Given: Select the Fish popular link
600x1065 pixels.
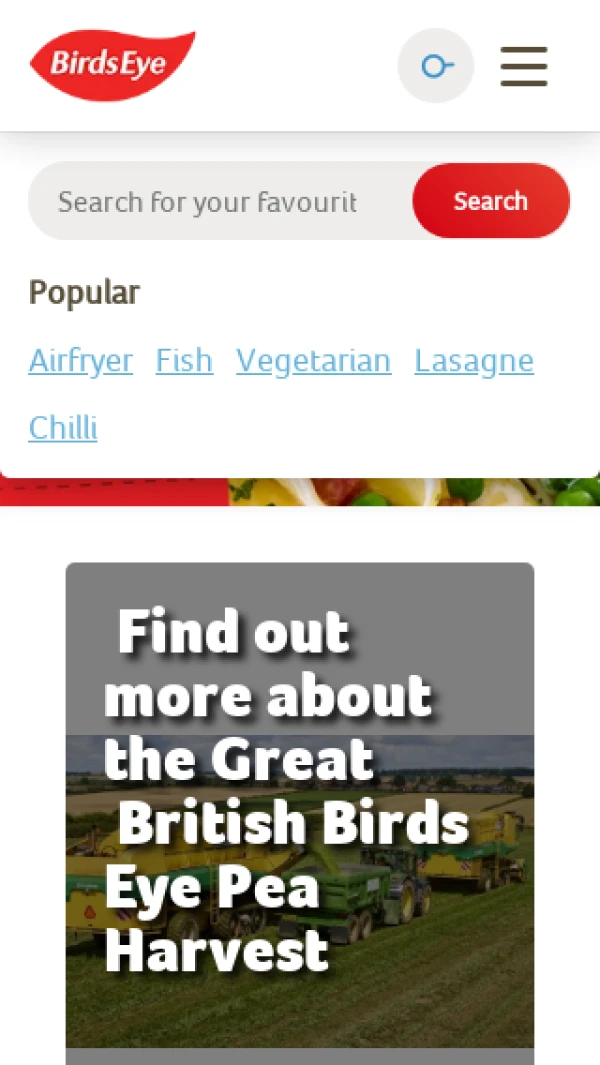Looking at the screenshot, I should pyautogui.click(x=184, y=360).
